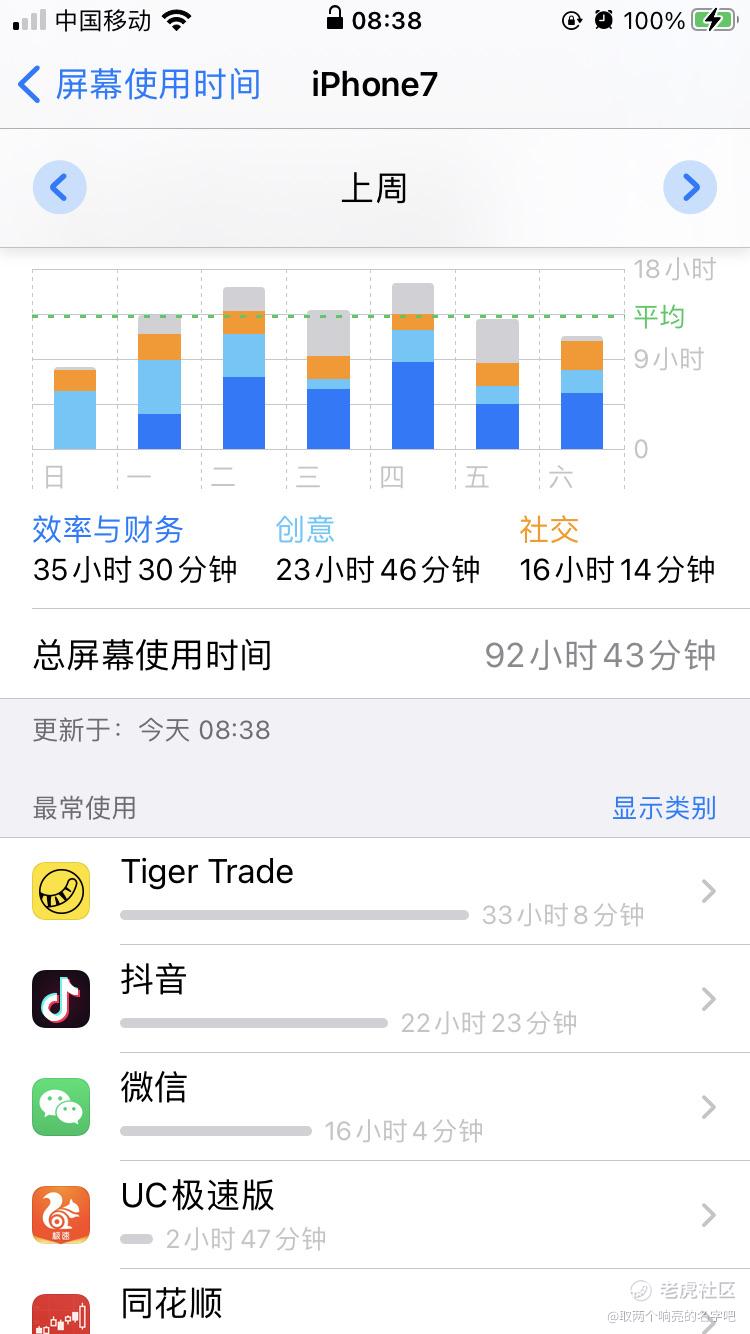Open Tiger Trade usage details
The height and width of the screenshot is (1334, 750).
[x=375, y=891]
